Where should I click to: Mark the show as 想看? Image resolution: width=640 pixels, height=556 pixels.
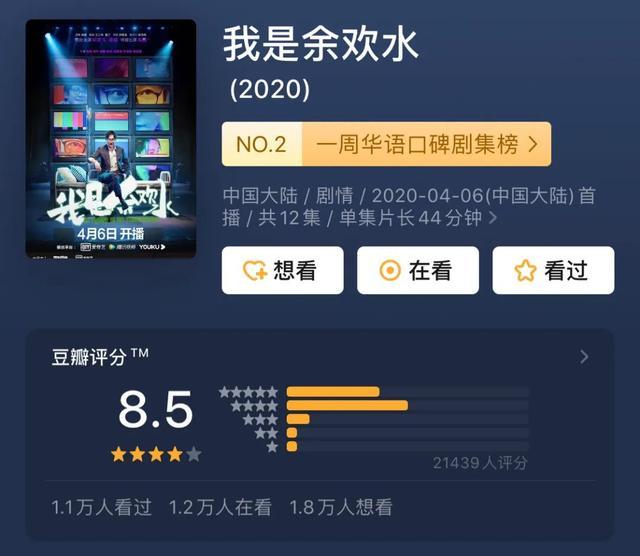tap(282, 270)
